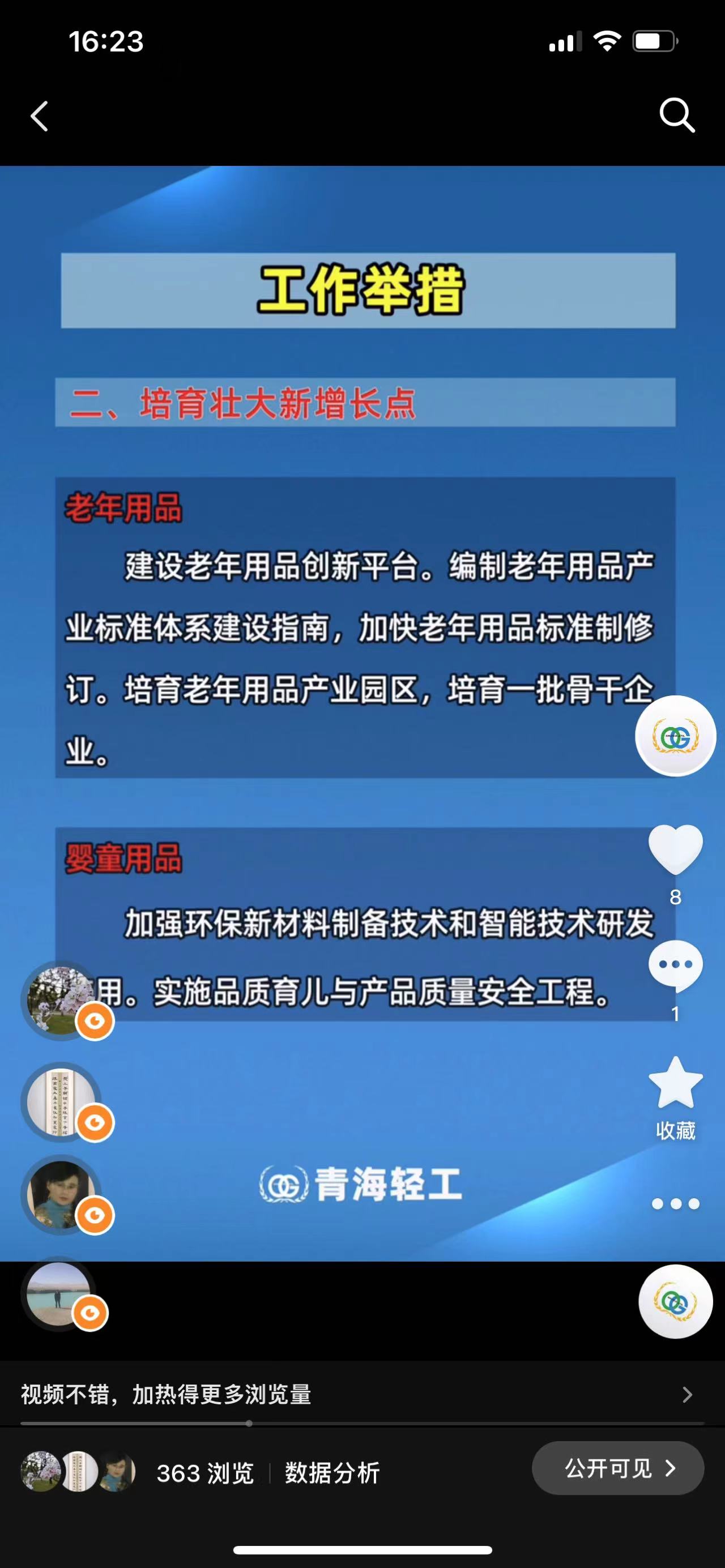Go back using the back arrow
725x1568 pixels.
(40, 116)
